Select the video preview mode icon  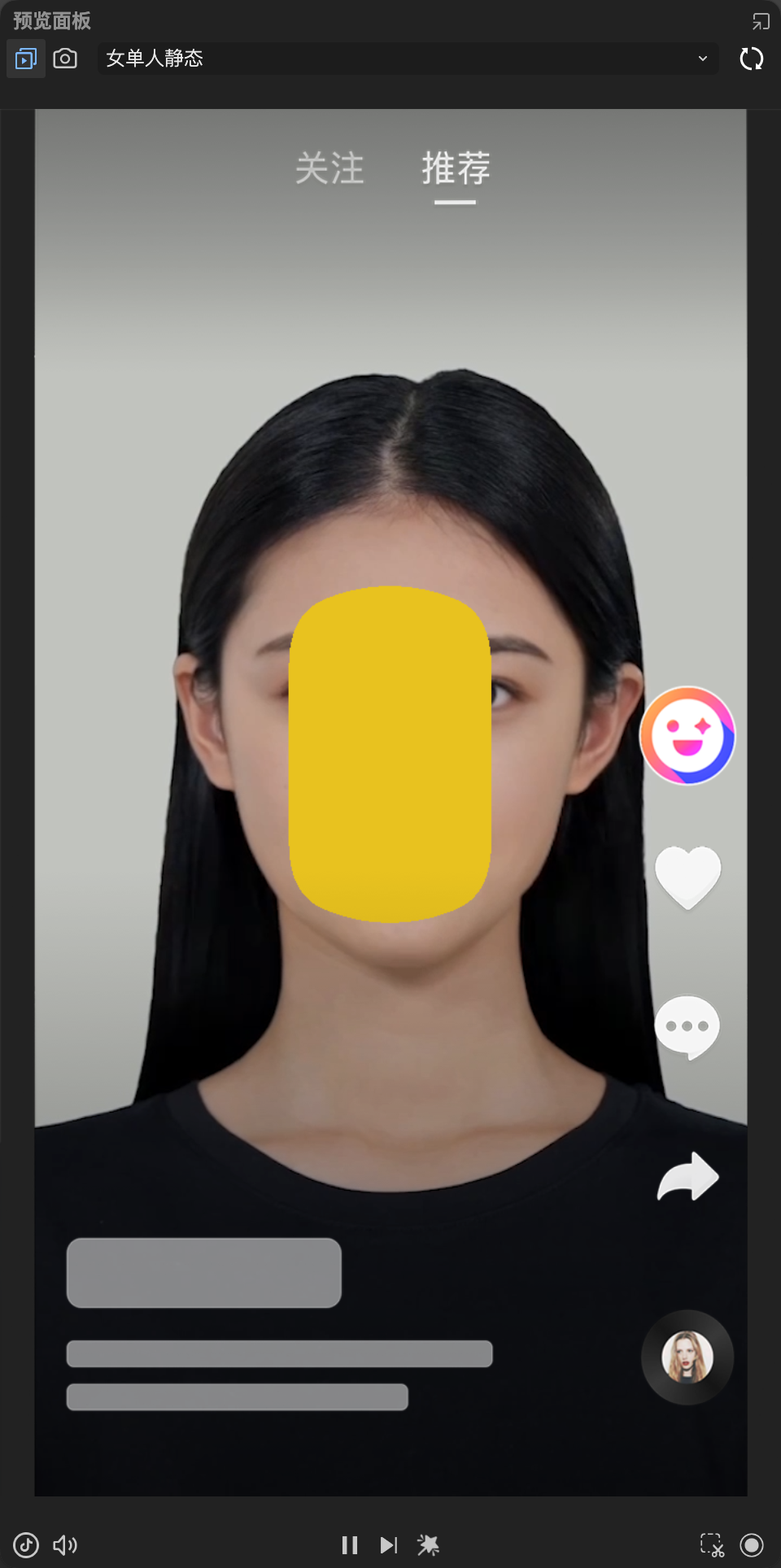[26, 59]
